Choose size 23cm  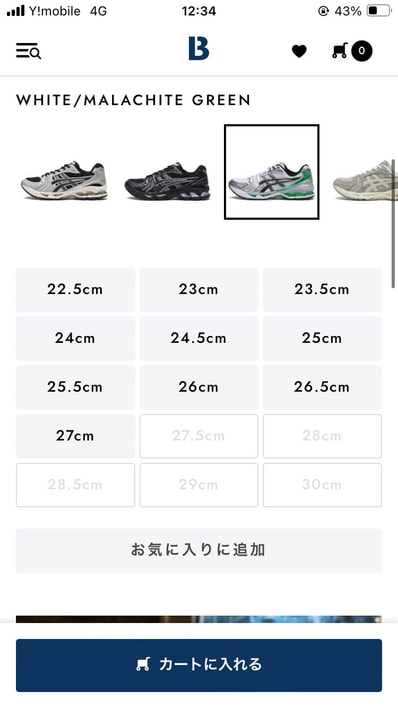click(x=199, y=289)
